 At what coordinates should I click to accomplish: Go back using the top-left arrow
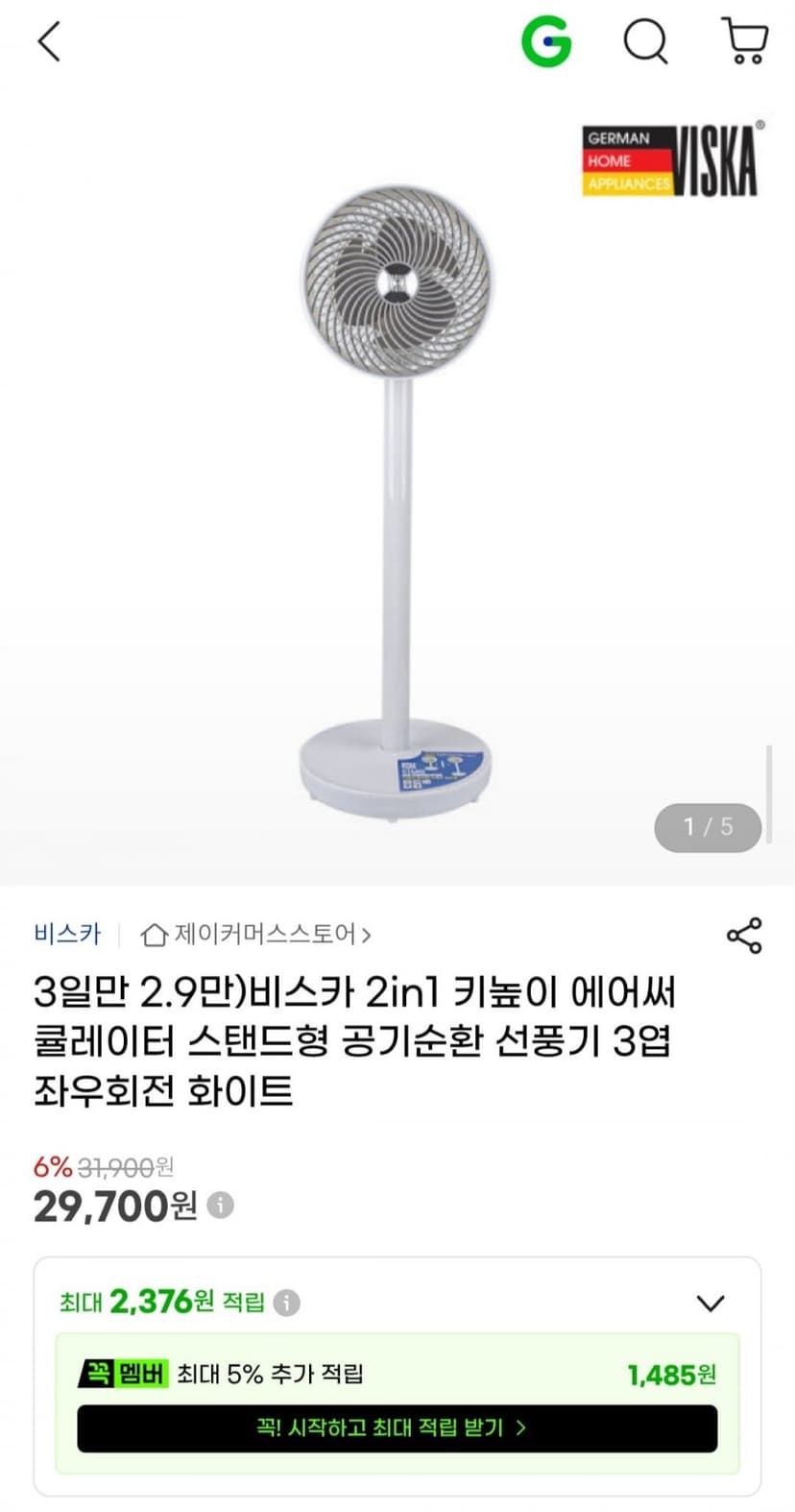click(49, 42)
